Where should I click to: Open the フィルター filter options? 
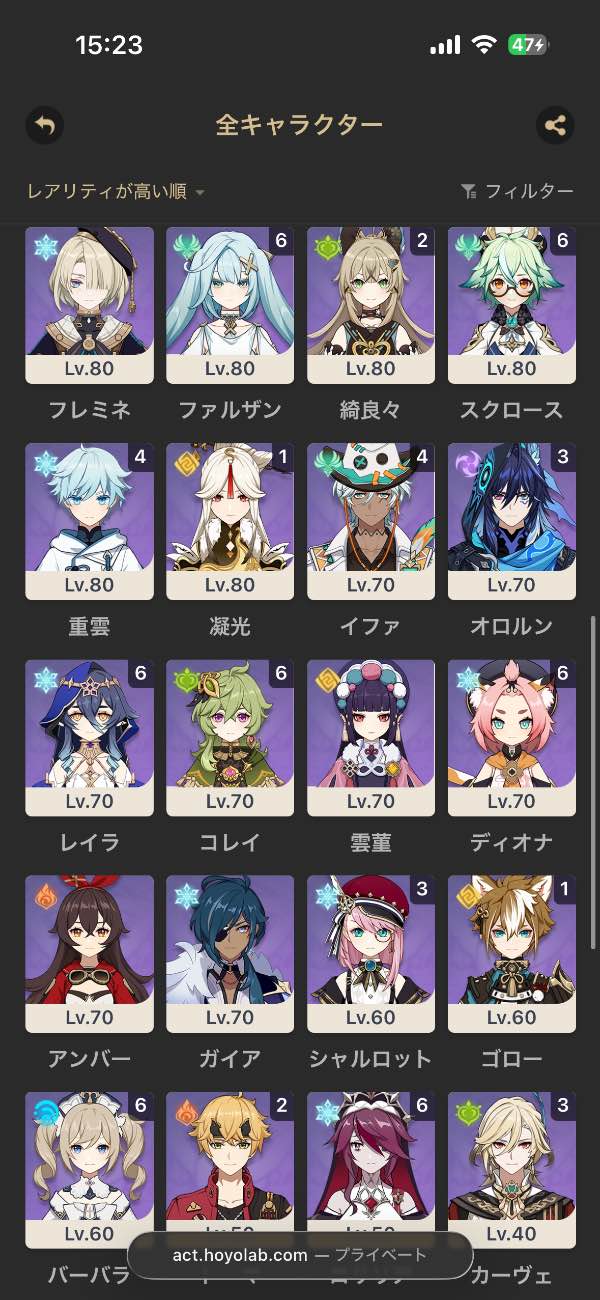tap(517, 191)
